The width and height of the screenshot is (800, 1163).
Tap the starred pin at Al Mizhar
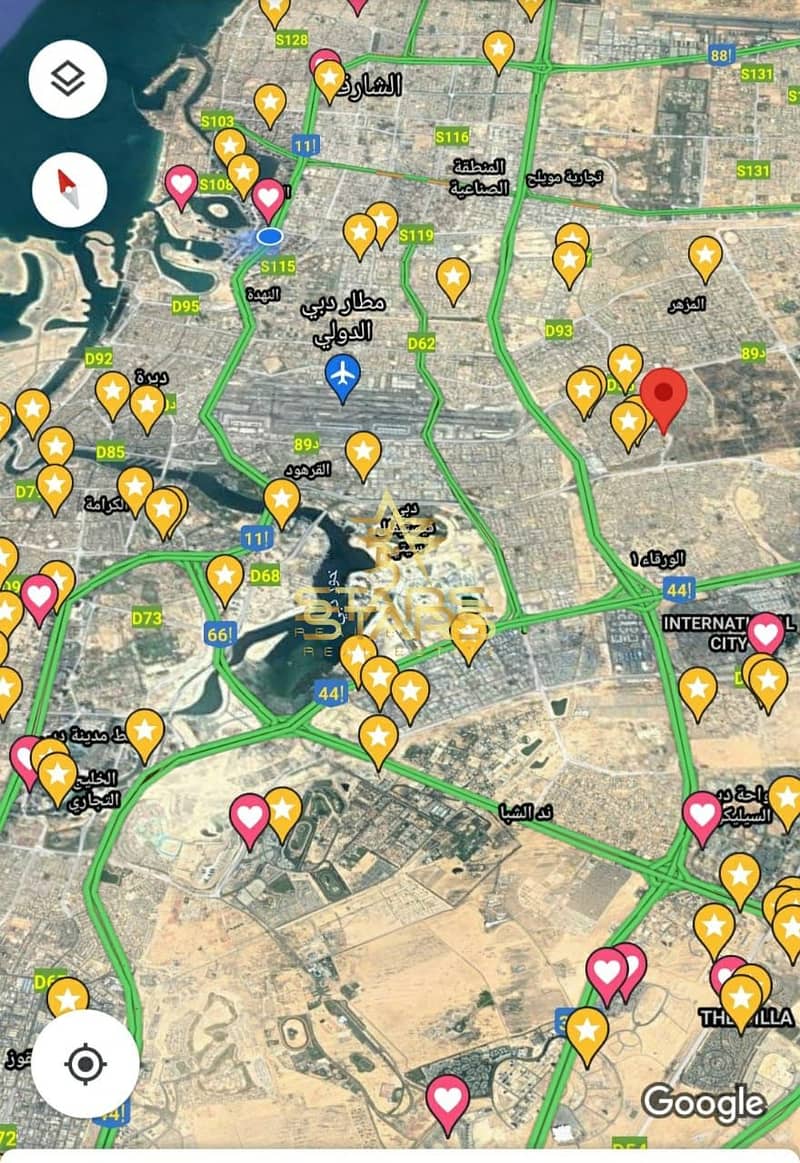(705, 256)
